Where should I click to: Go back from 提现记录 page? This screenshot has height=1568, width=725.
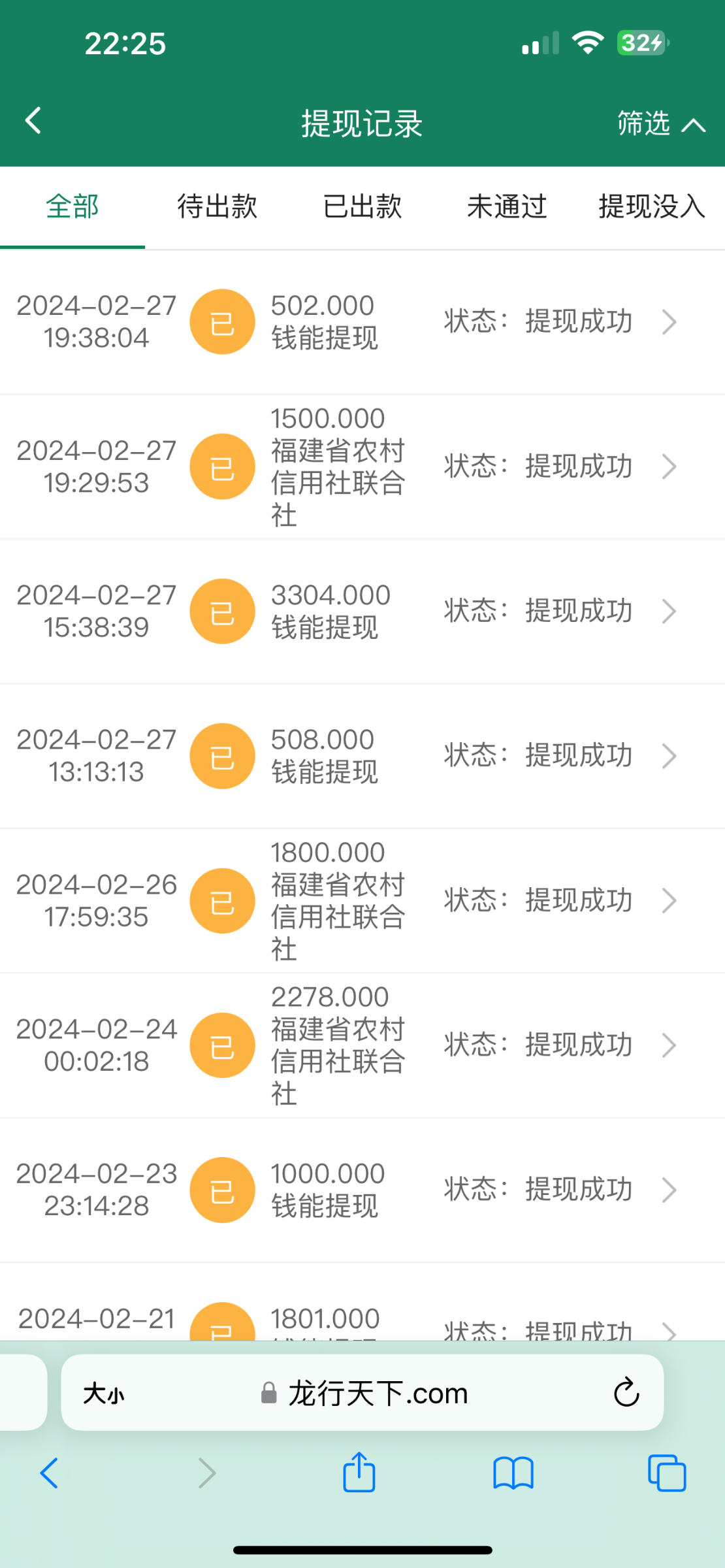34,122
